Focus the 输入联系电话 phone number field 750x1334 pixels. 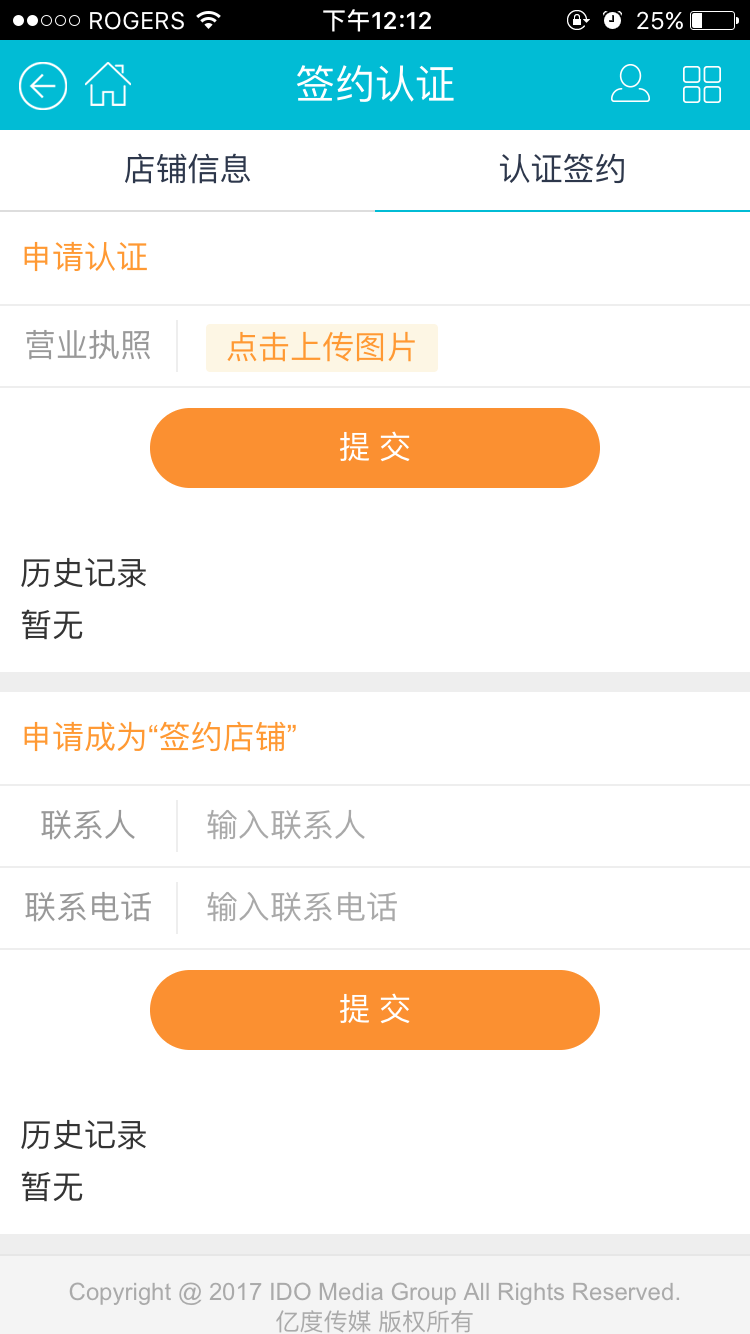point(464,908)
